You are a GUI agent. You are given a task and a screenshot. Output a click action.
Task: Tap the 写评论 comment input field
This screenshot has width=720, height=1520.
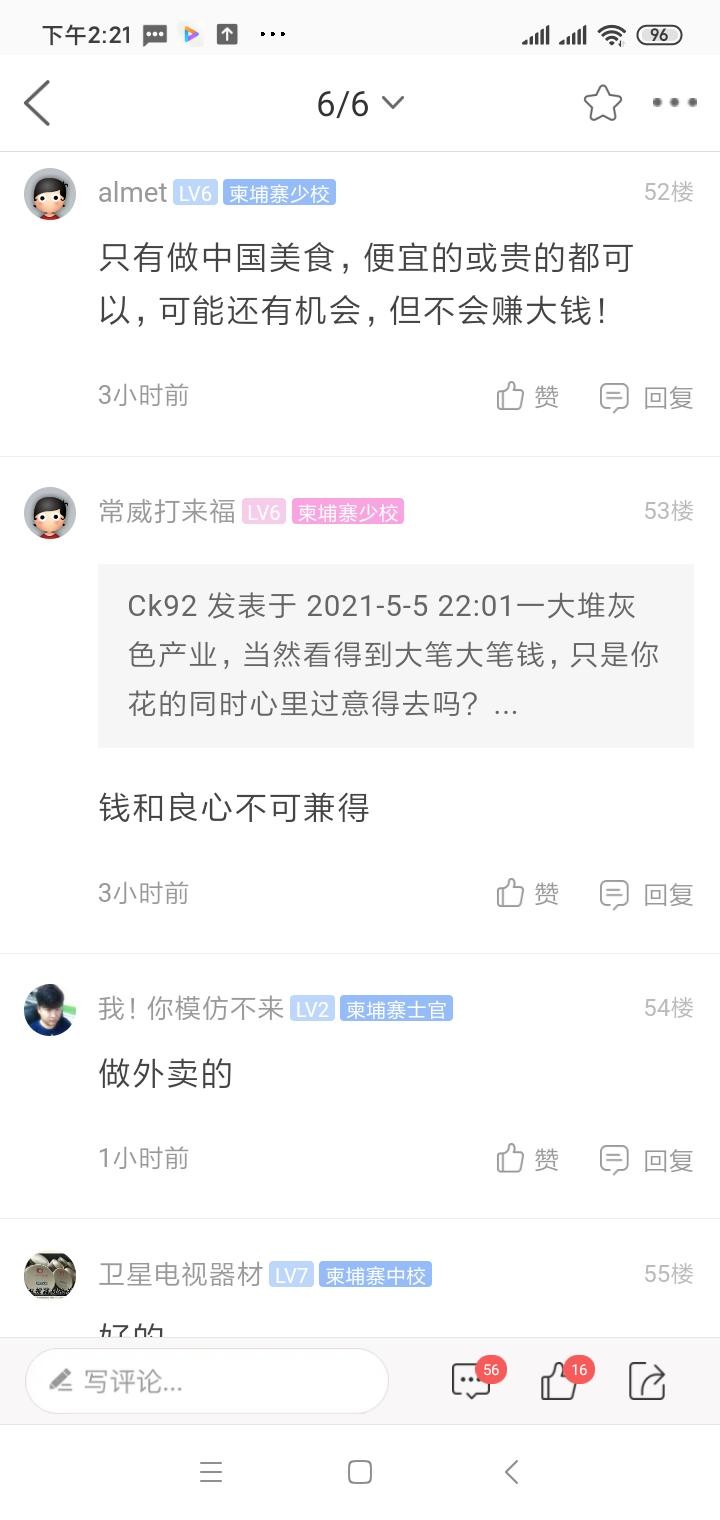pos(207,1381)
